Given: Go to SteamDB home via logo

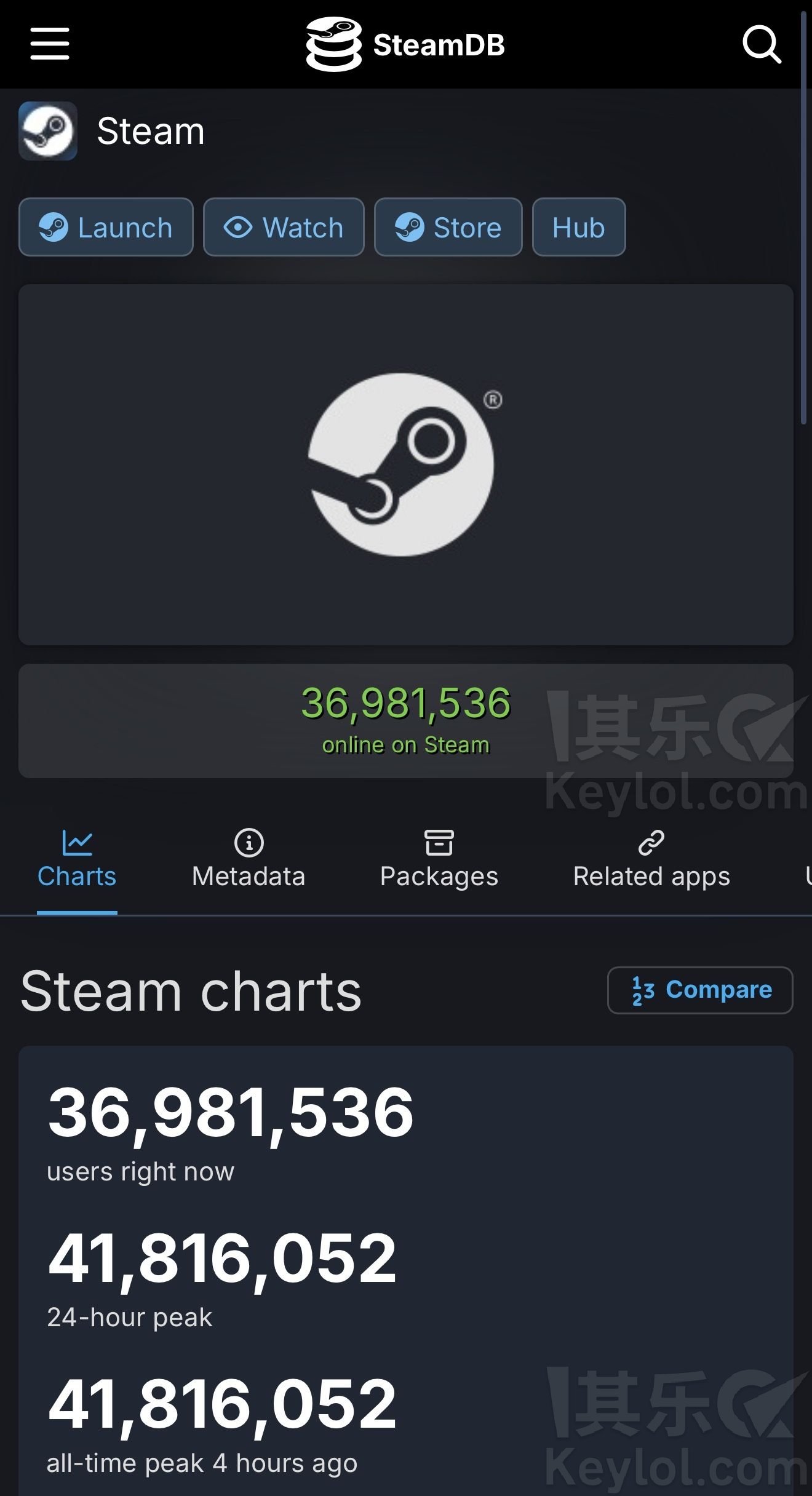Looking at the screenshot, I should (x=406, y=44).
